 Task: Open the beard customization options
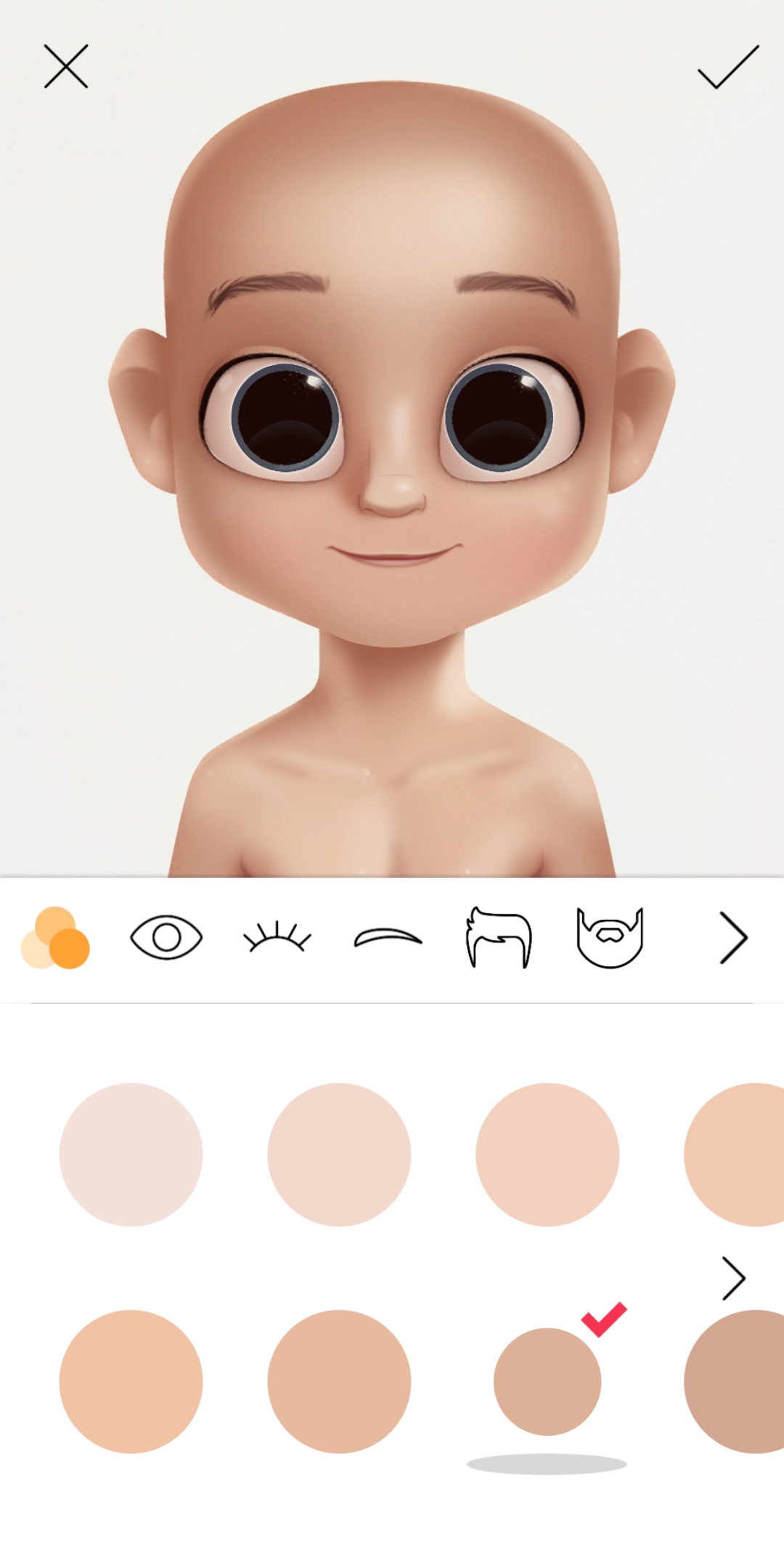pyautogui.click(x=610, y=936)
